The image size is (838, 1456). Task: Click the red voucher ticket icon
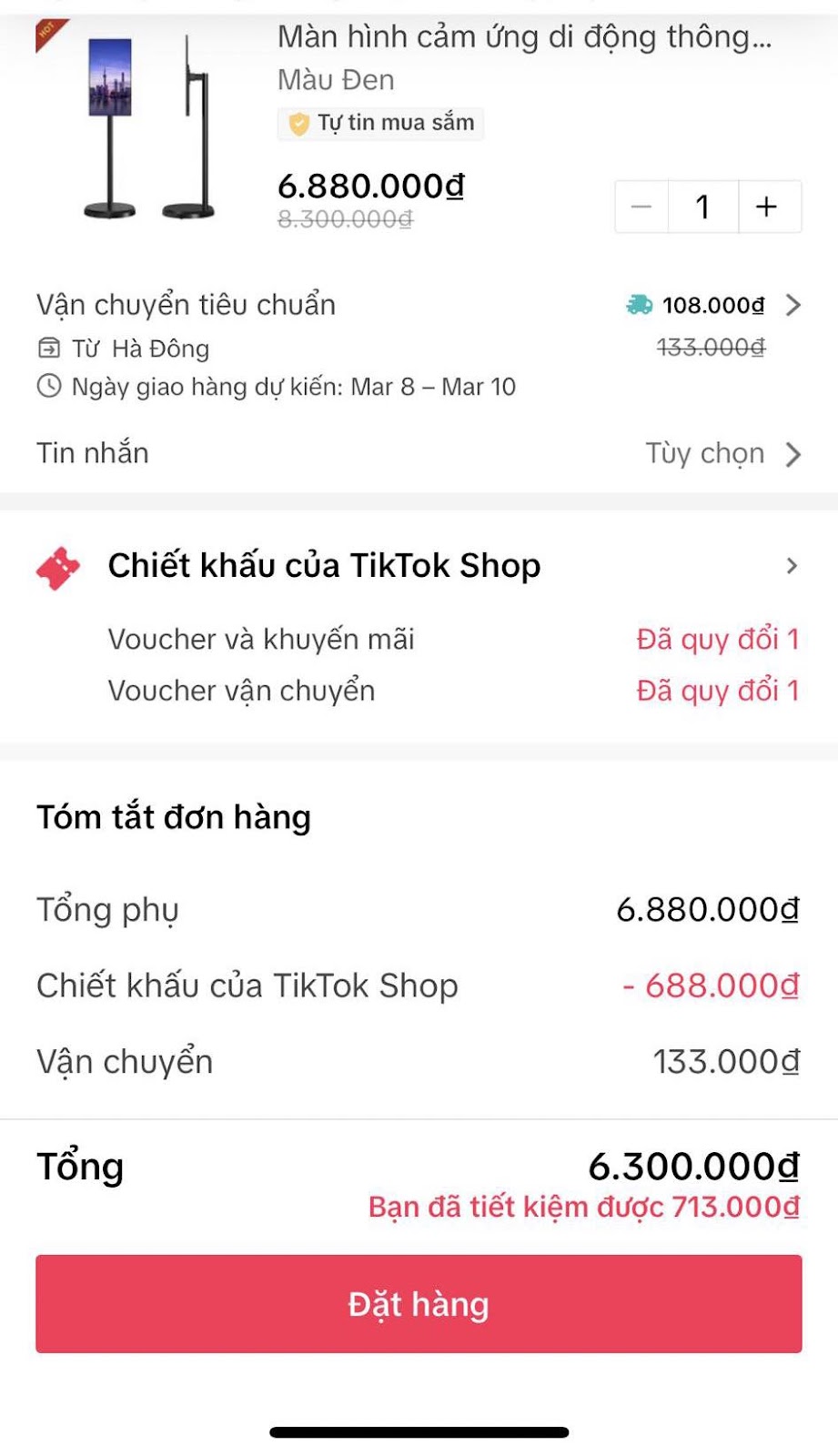58,564
